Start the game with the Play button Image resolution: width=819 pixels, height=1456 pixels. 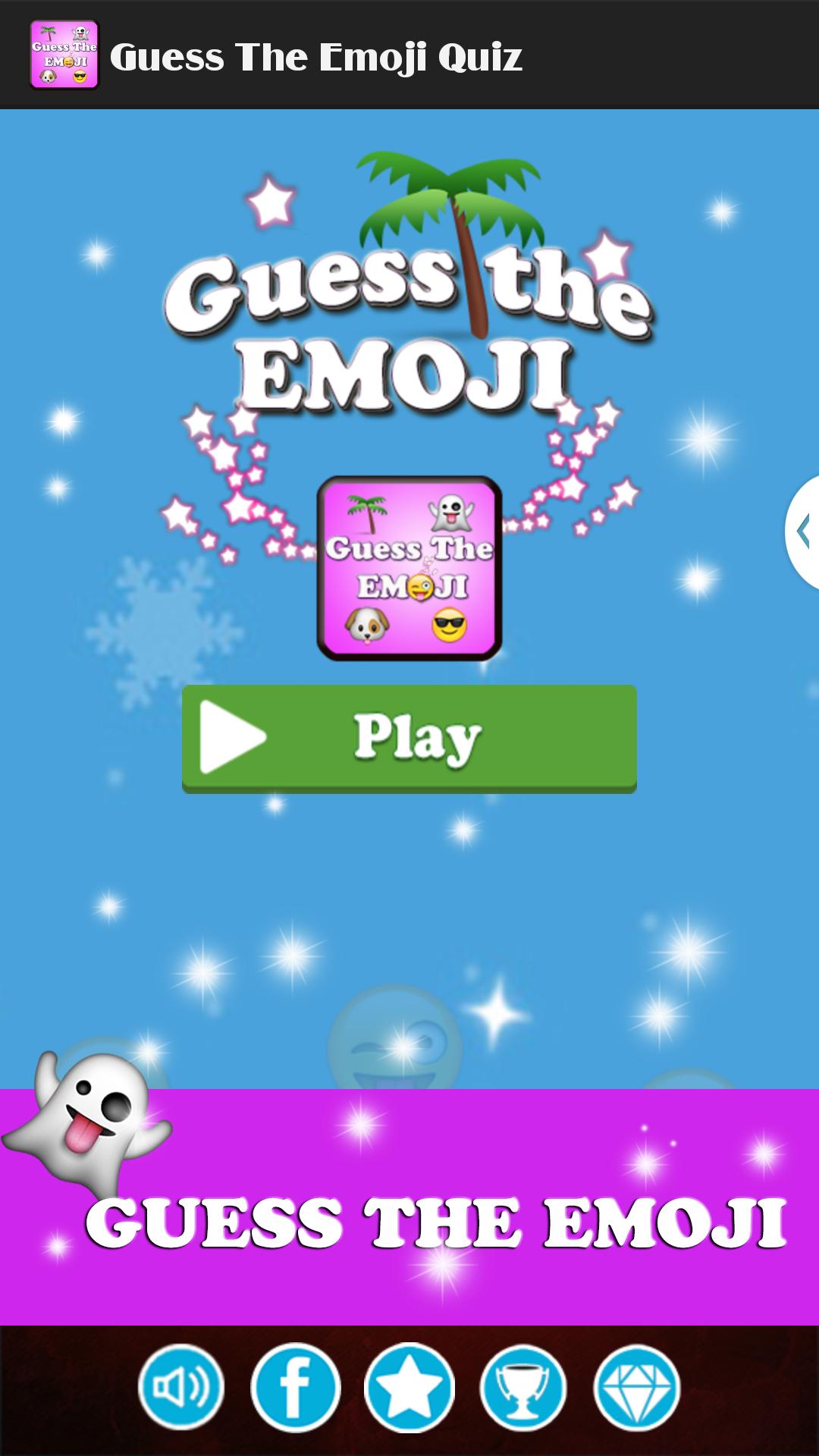pyautogui.click(x=409, y=738)
